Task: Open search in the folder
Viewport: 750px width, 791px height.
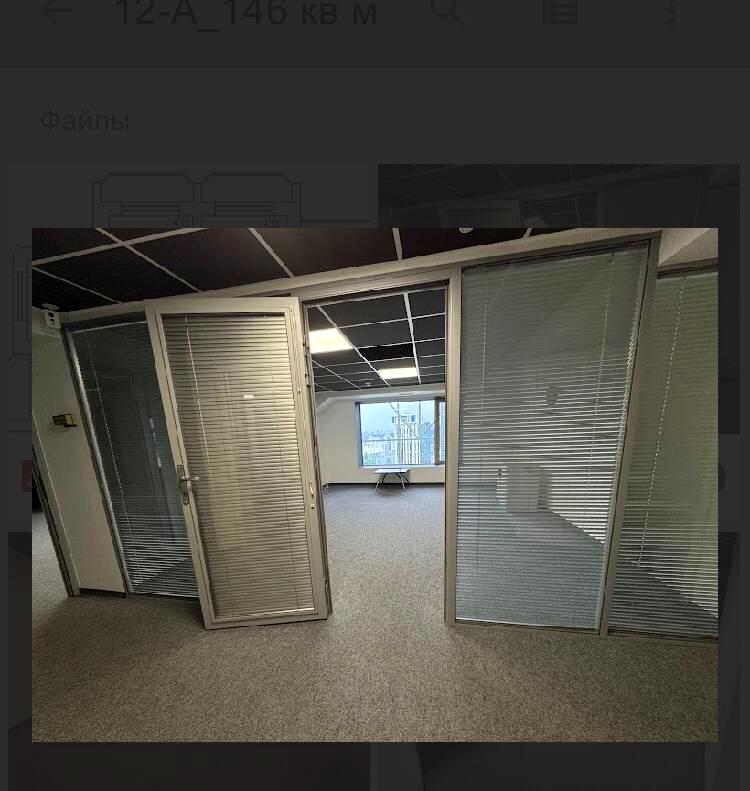Action: pos(447,10)
